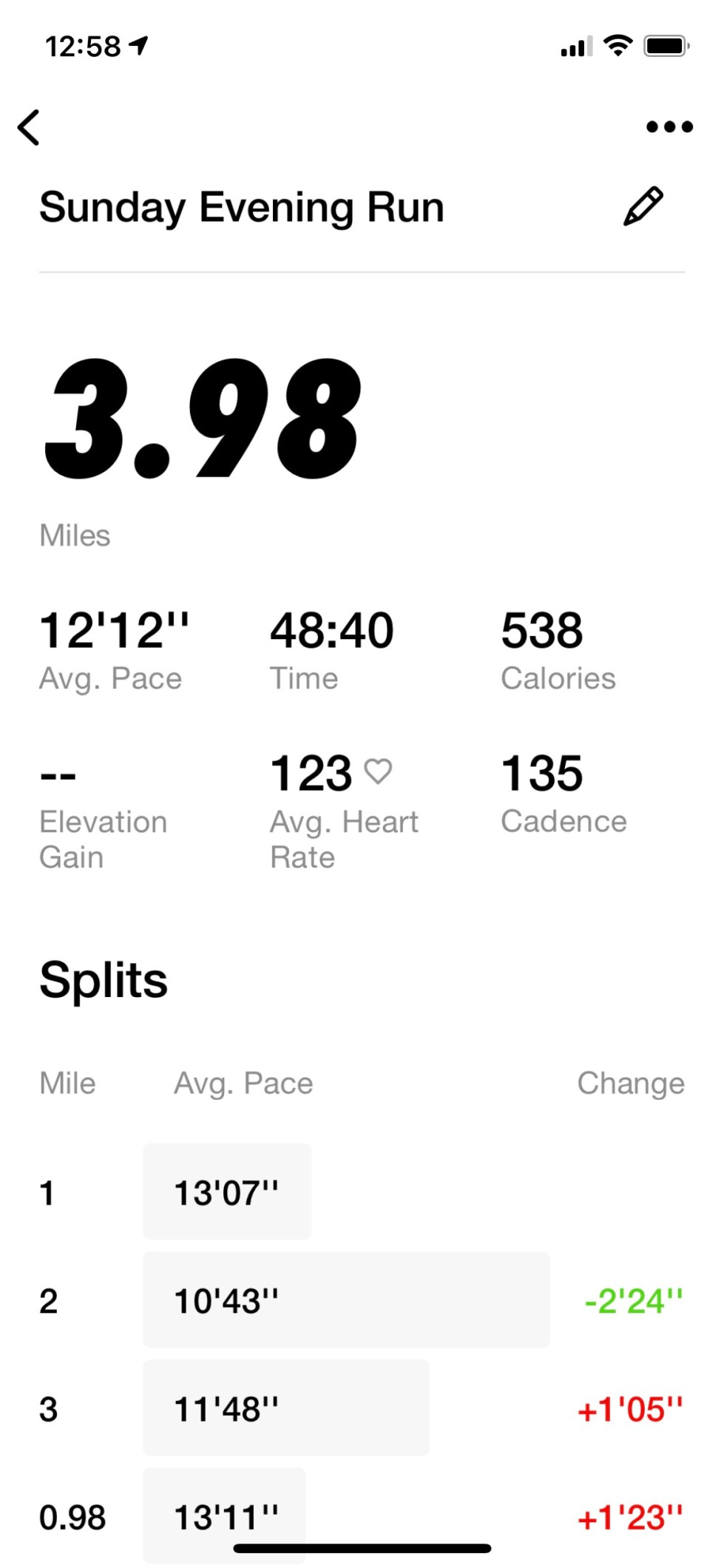The width and height of the screenshot is (724, 1568).
Task: Go back using the back arrow
Action: (x=29, y=127)
